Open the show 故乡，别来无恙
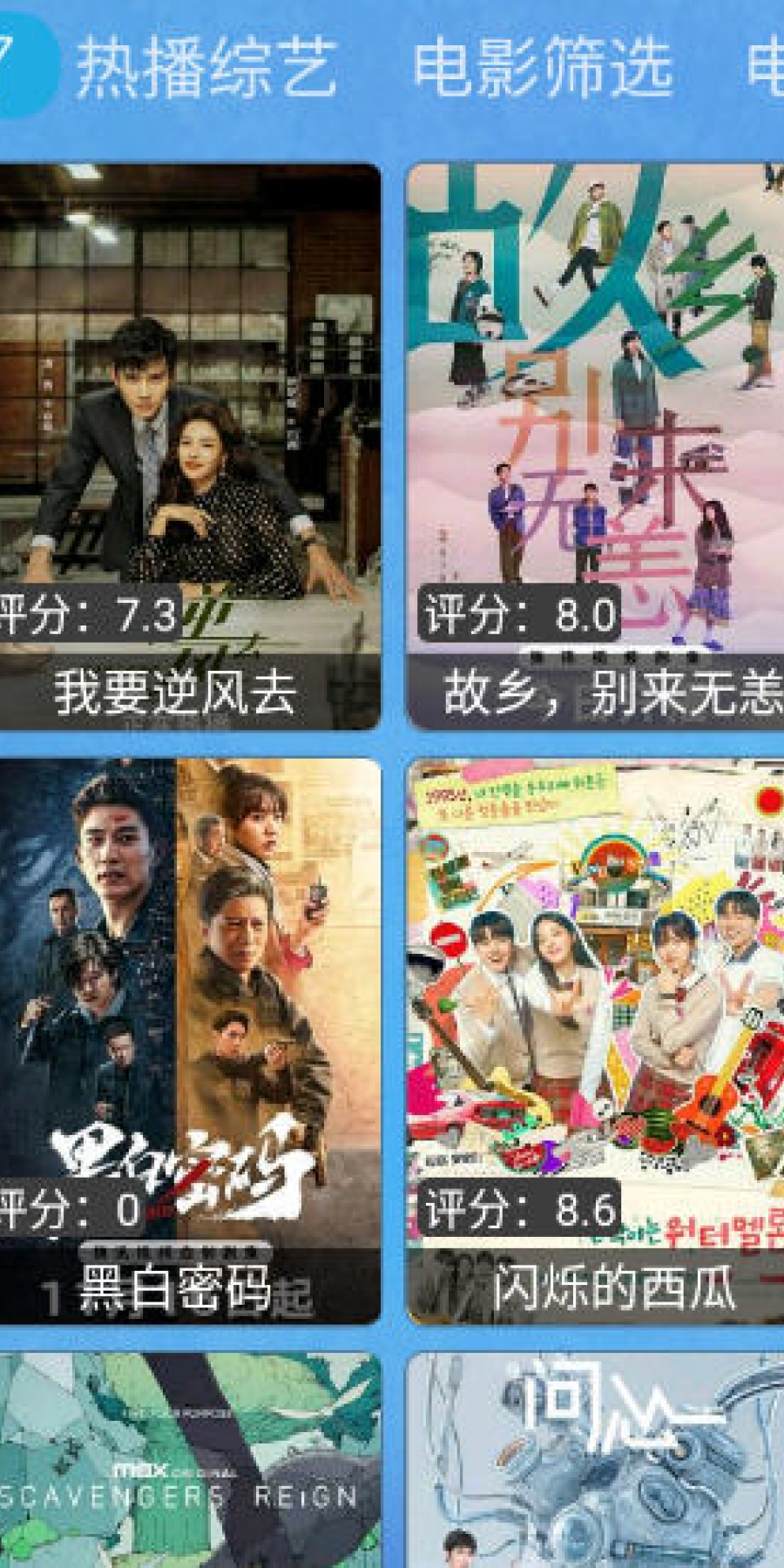 tap(597, 444)
